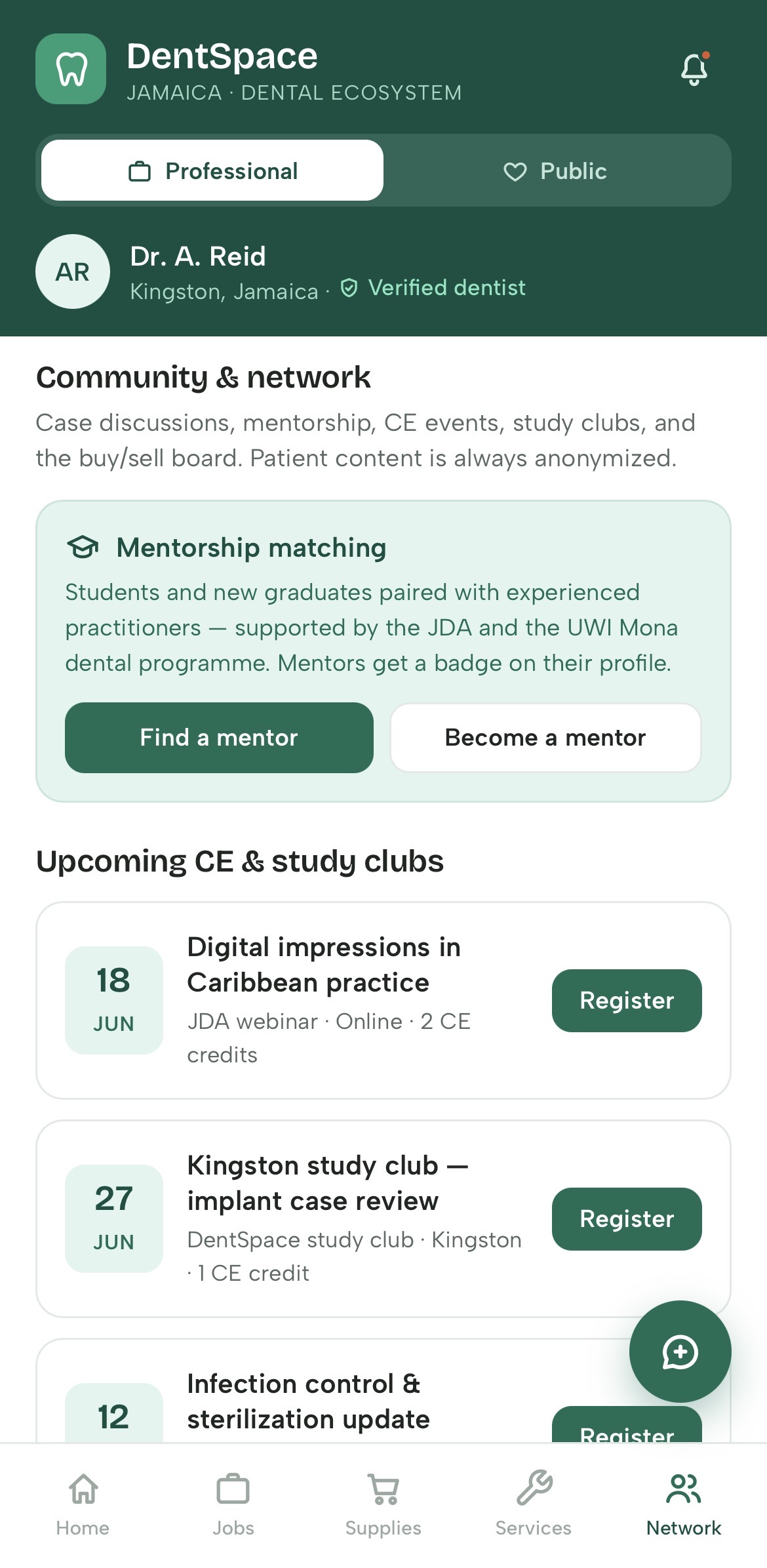
Task: Select the Network tab
Action: 684,1504
